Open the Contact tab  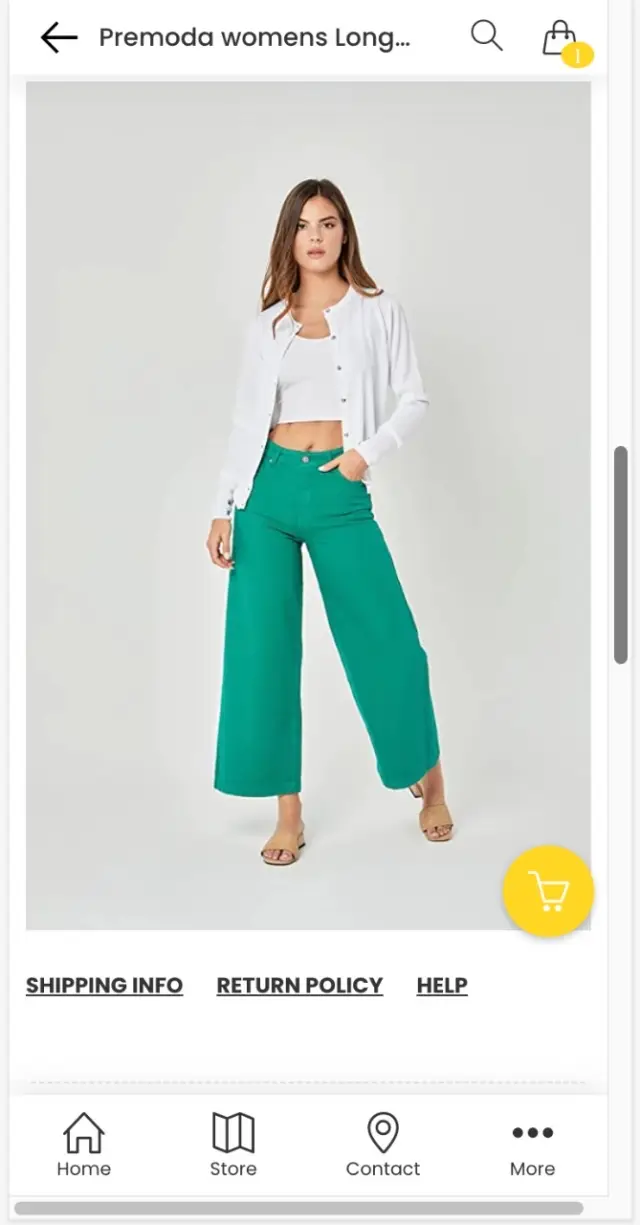coord(383,1145)
